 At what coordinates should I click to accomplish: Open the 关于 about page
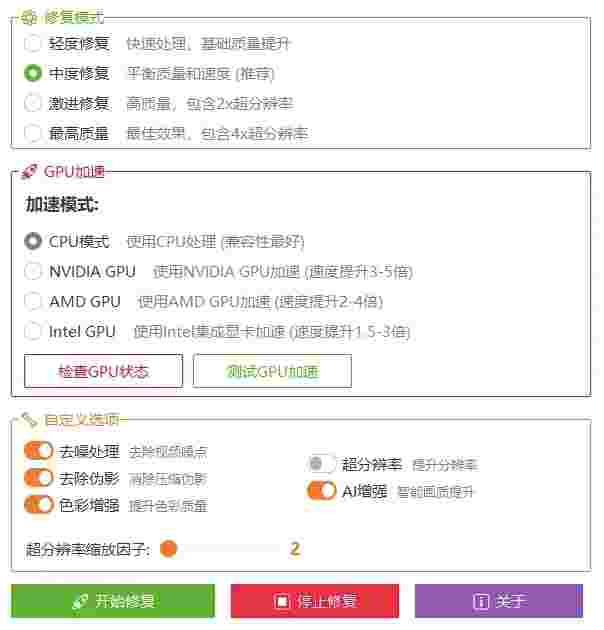tap(499, 601)
